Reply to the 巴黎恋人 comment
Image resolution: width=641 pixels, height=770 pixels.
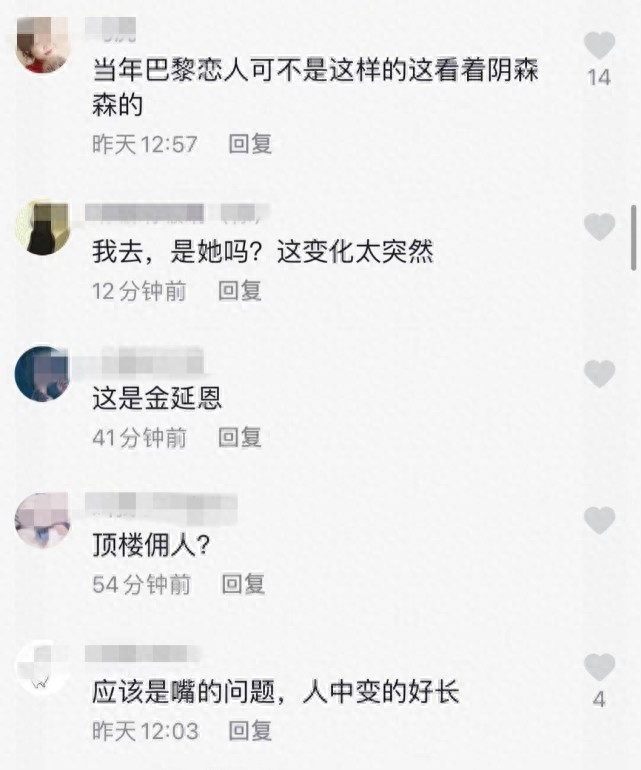pyautogui.click(x=250, y=144)
